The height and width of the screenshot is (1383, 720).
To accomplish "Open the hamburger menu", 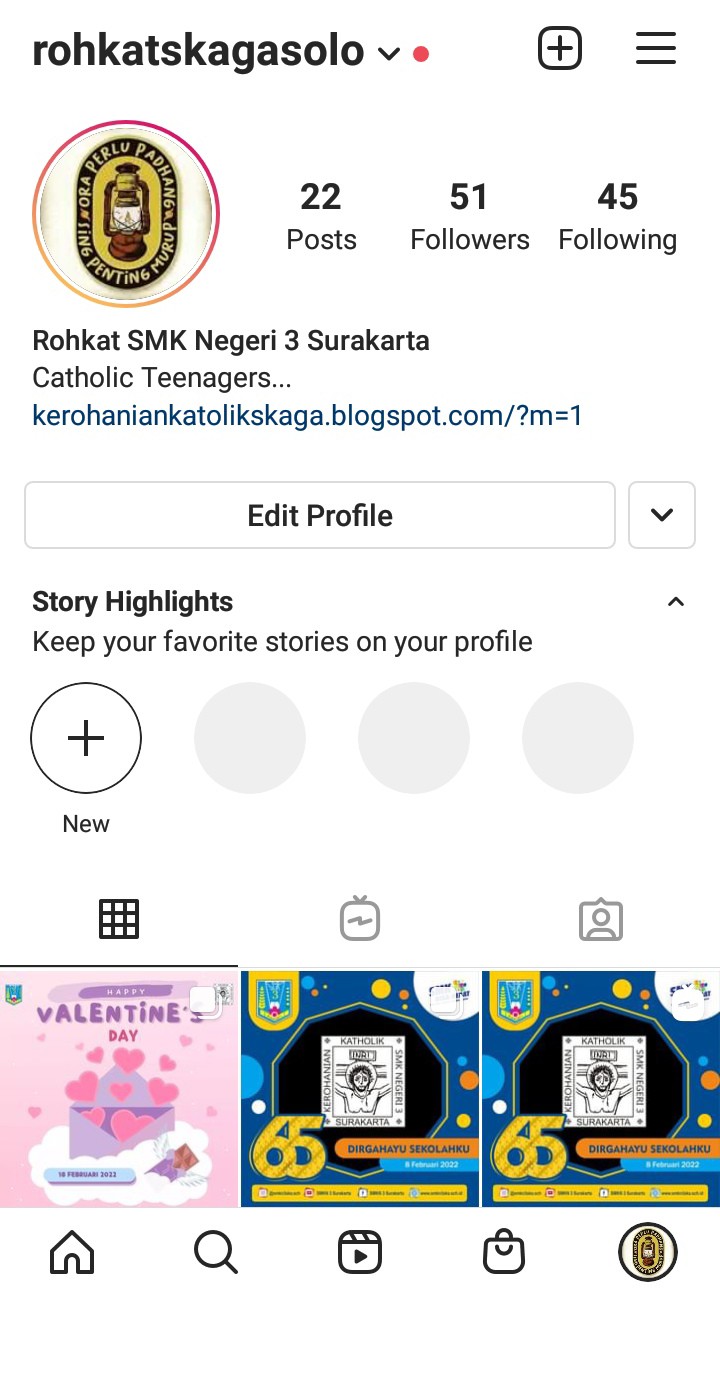I will tap(656, 48).
